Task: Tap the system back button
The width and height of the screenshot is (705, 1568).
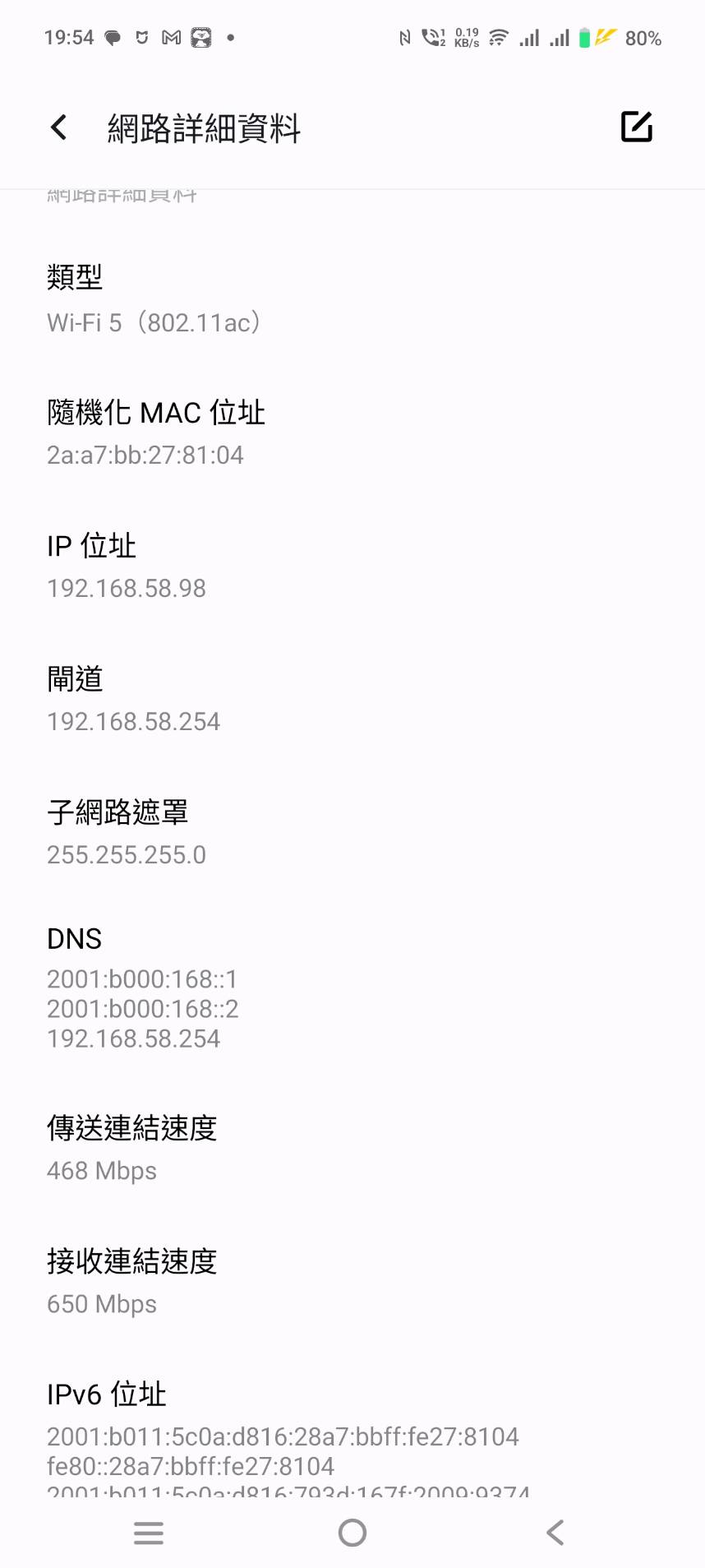Action: coord(555,1533)
